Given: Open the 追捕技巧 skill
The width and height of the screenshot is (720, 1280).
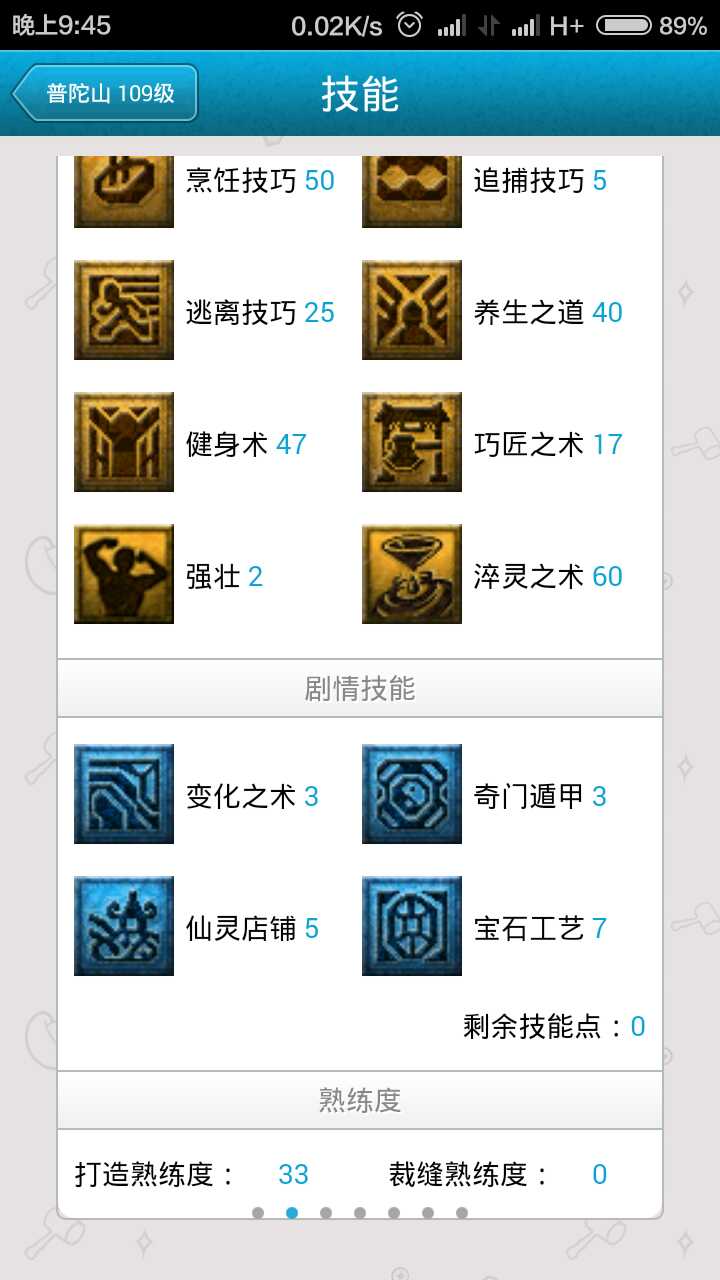Looking at the screenshot, I should [412, 191].
